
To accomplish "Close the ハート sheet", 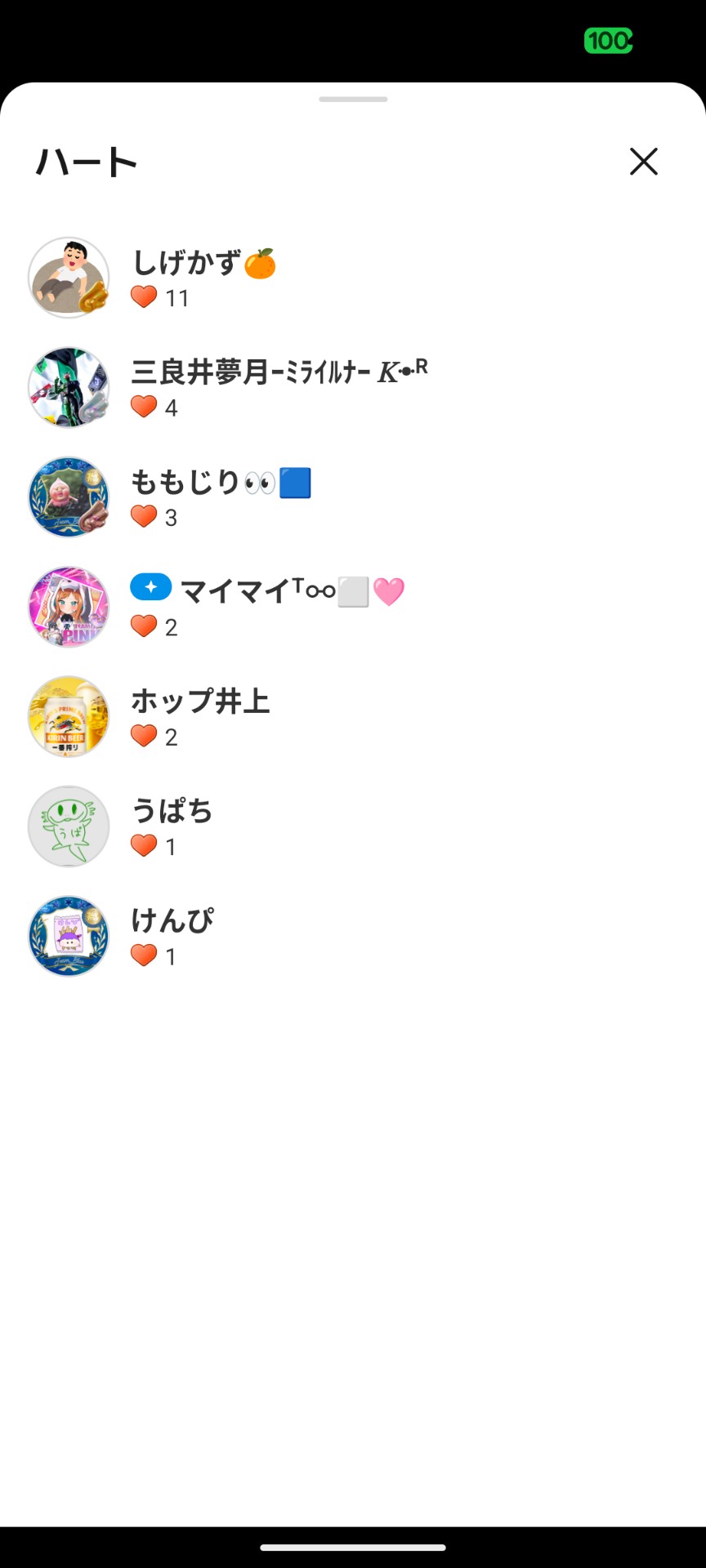I will (643, 162).
